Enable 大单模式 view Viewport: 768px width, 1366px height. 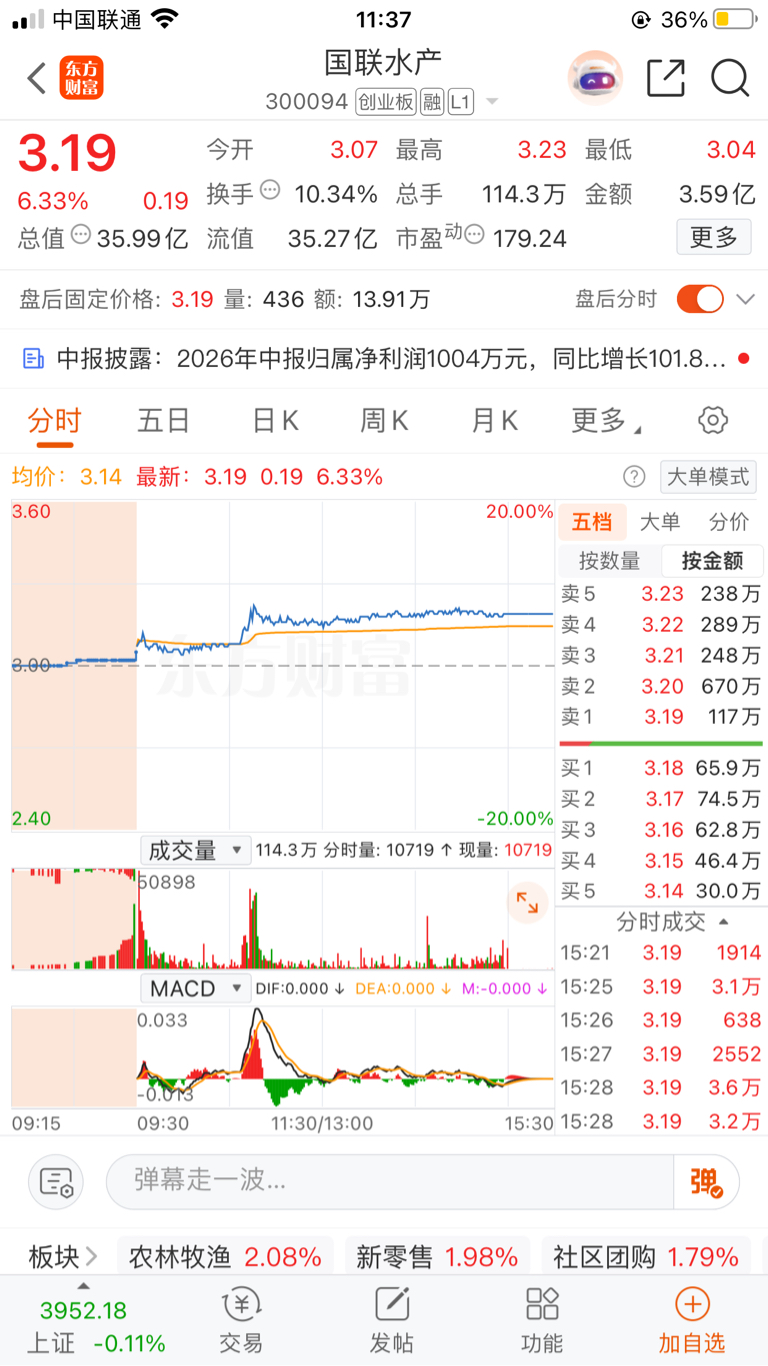pyautogui.click(x=708, y=477)
